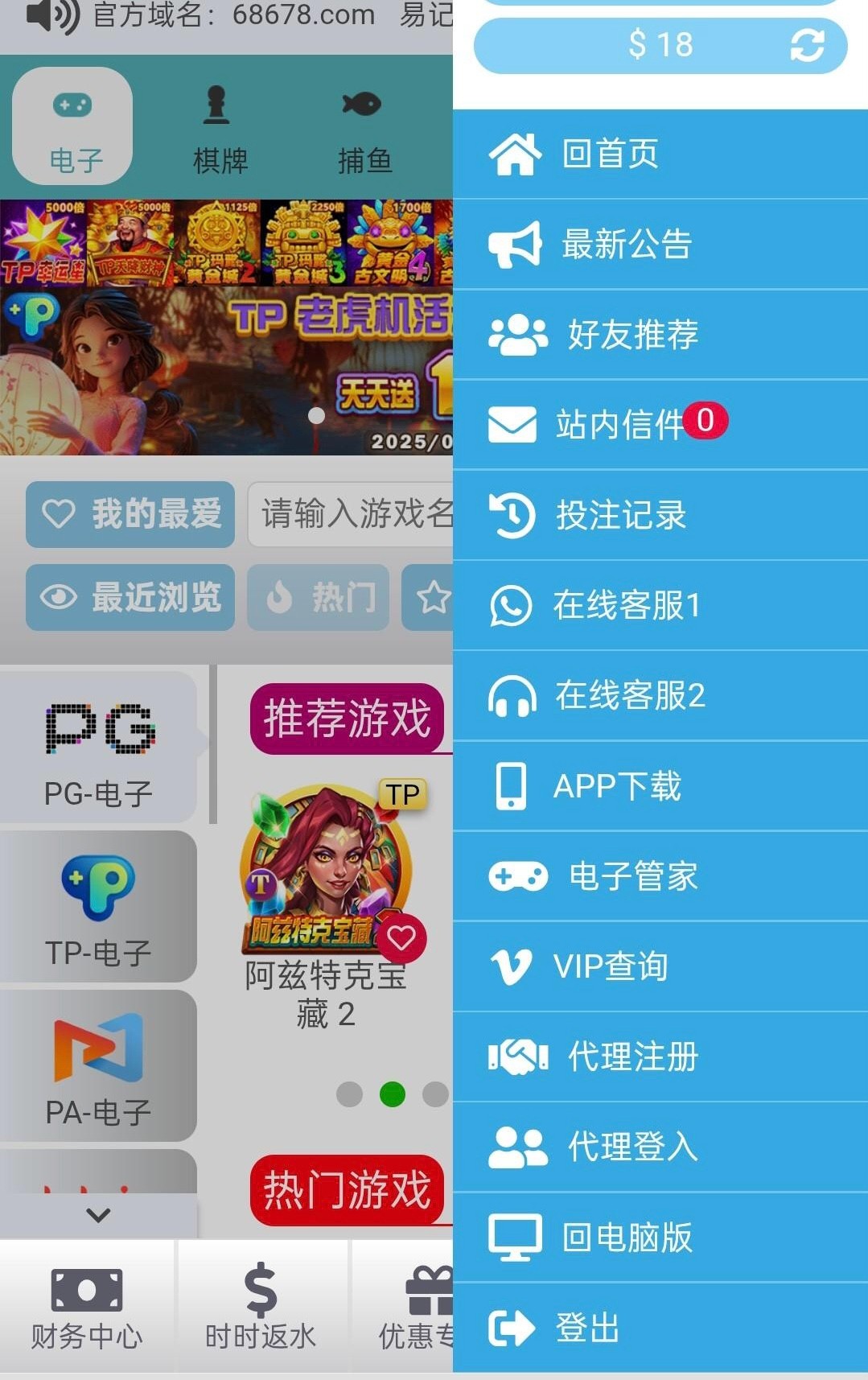868x1380 pixels.
Task: Open 电子管家 menu item
Action: (x=631, y=876)
